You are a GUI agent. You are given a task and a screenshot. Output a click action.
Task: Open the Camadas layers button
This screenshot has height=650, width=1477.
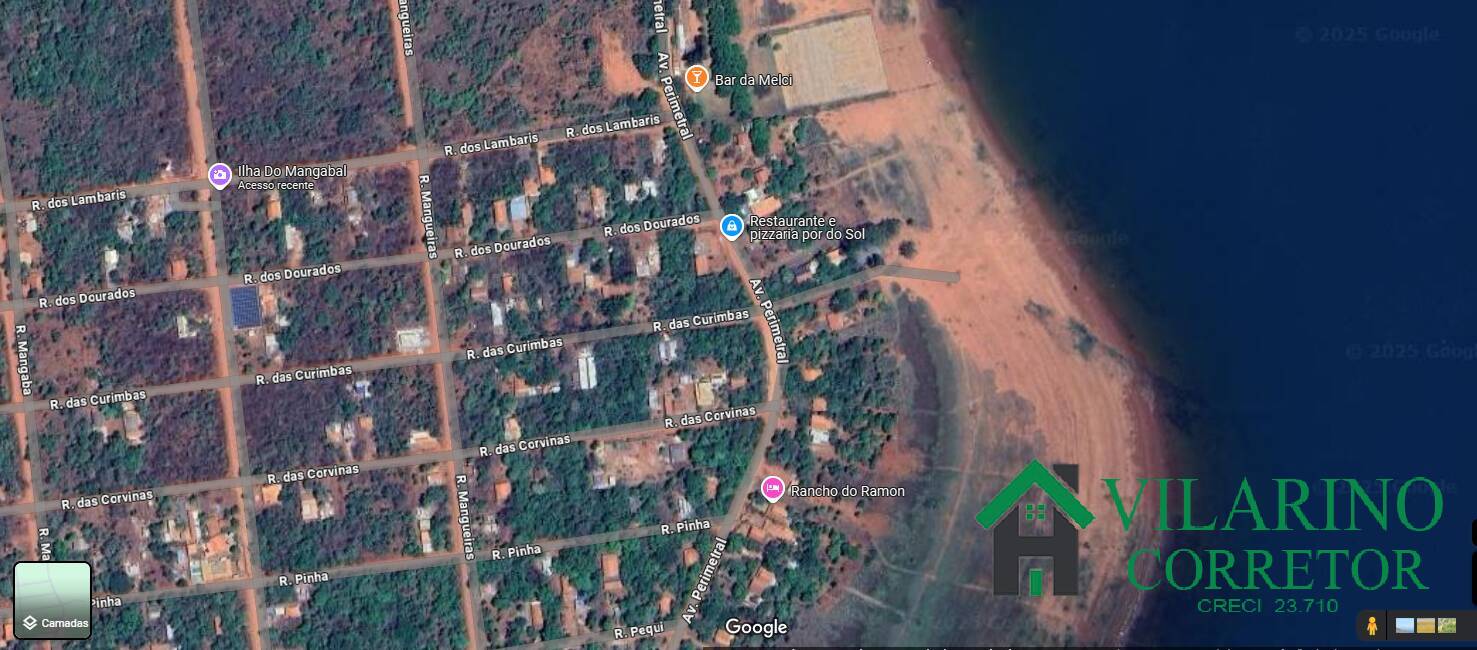53,601
